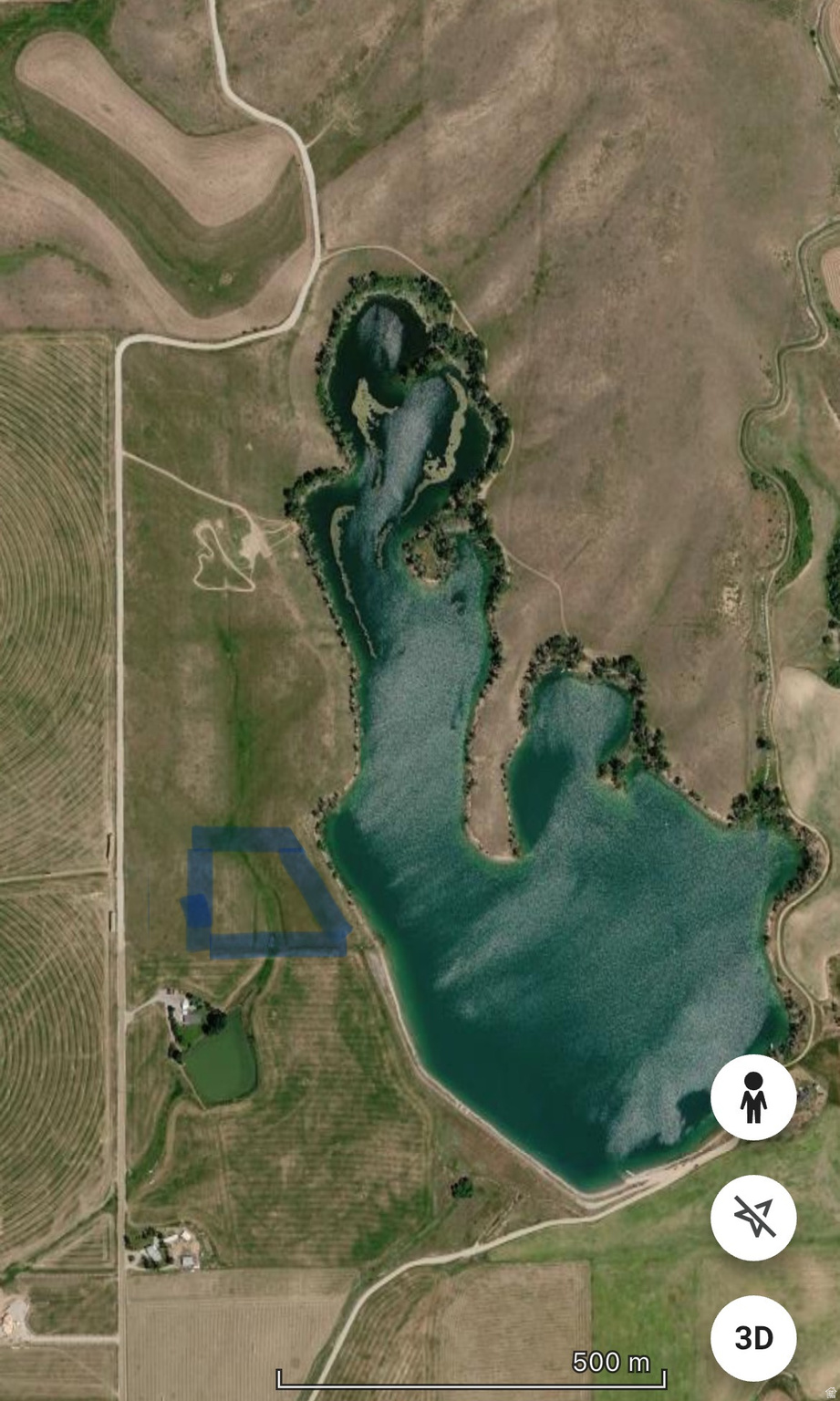Click the 500 m distance label

(611, 1365)
